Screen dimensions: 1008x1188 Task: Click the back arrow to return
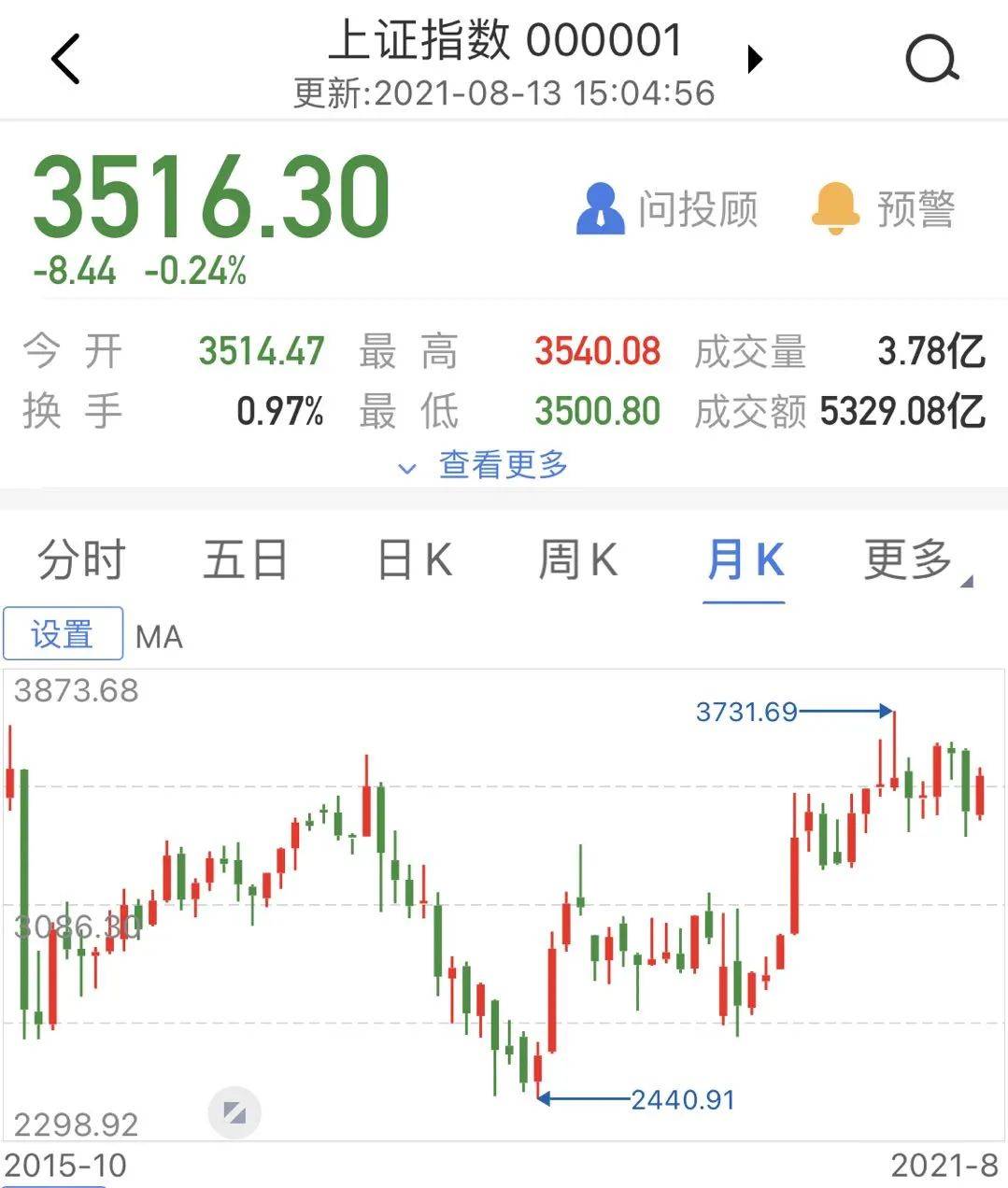[62, 58]
